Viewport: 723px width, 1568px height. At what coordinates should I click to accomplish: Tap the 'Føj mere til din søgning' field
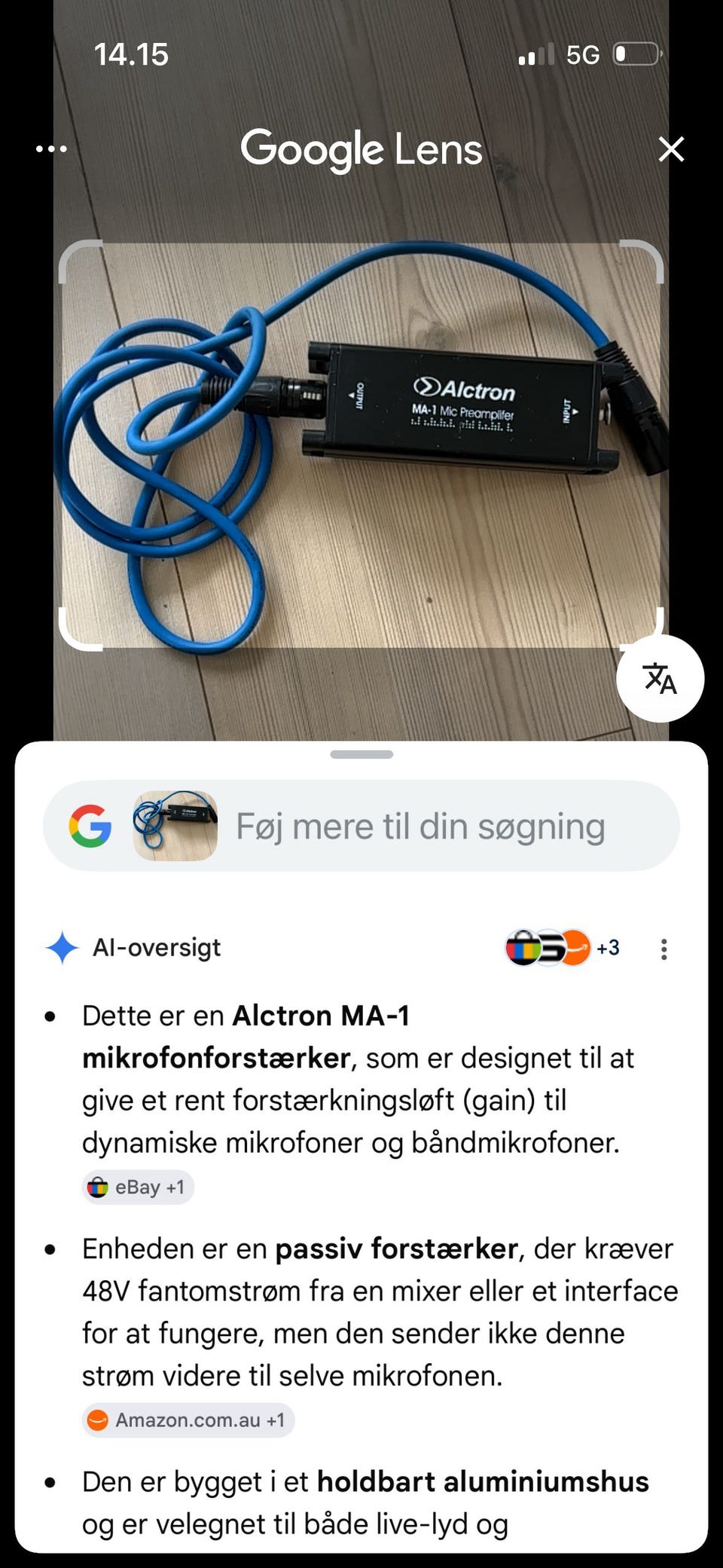pos(361,826)
